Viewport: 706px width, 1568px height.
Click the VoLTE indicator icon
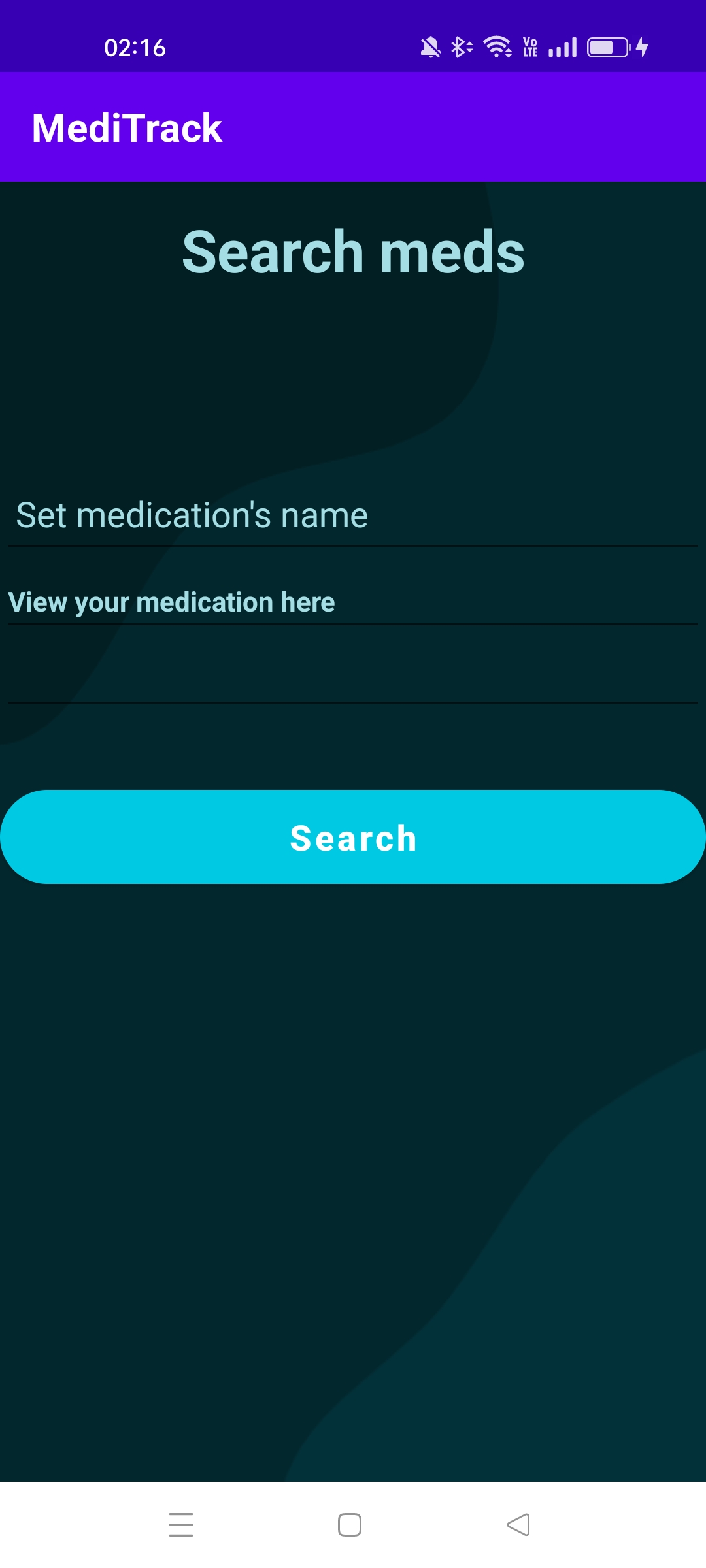coord(529,46)
